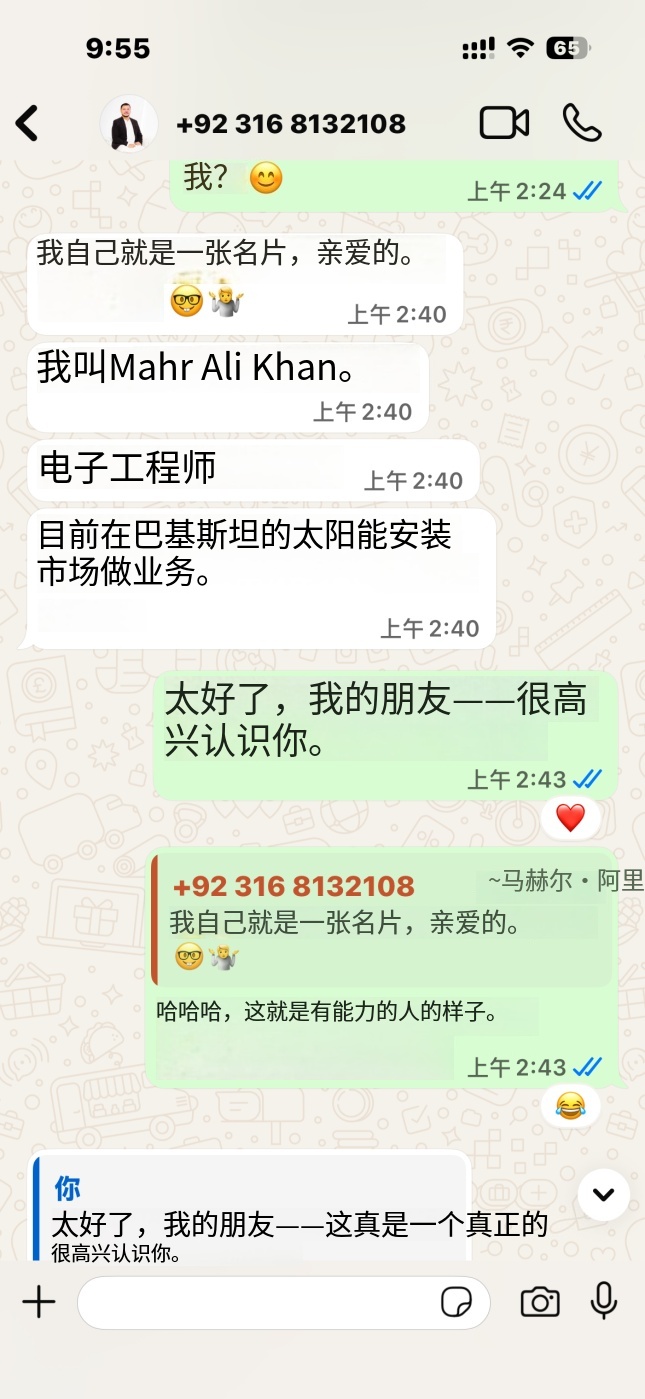Start a video call
This screenshot has width=645, height=1399.
504,123
